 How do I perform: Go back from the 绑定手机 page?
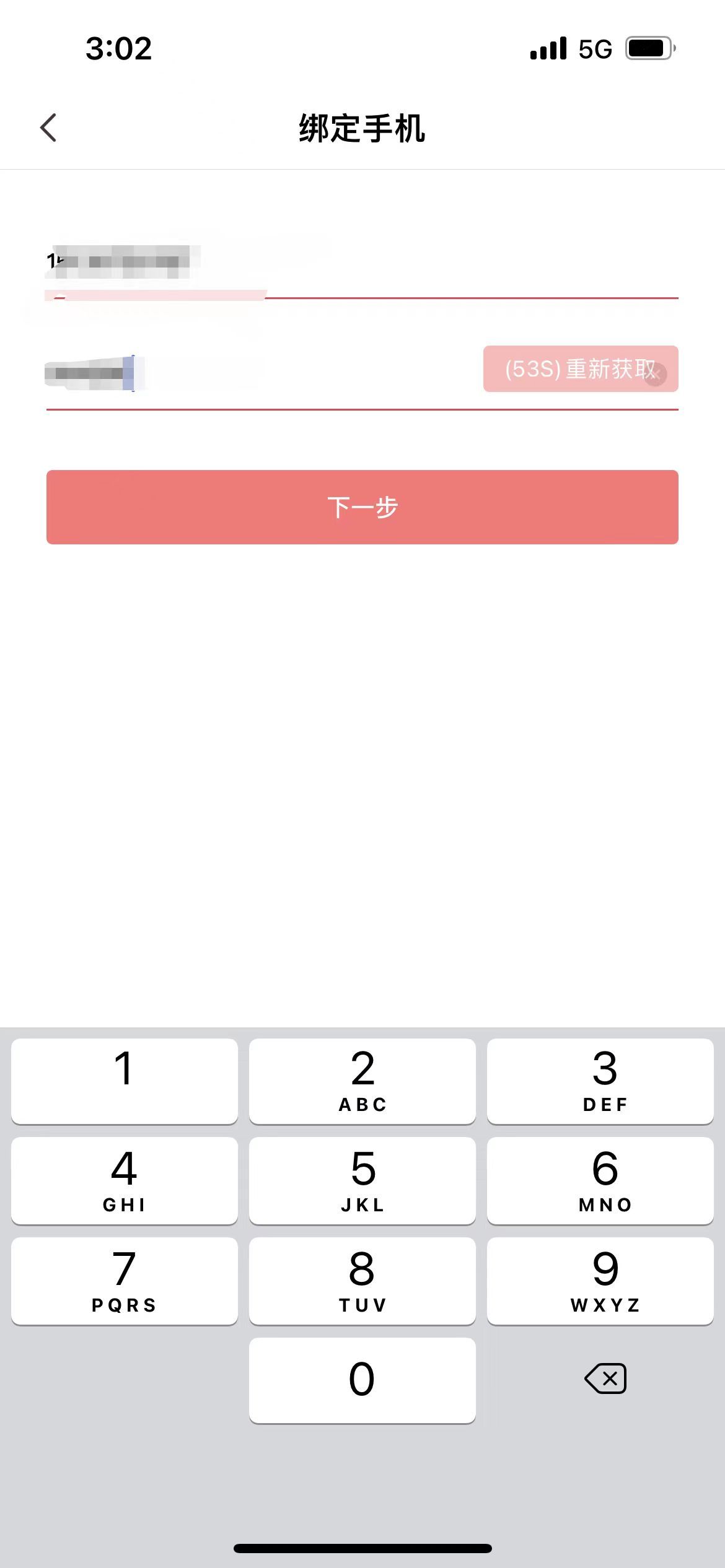point(48,128)
